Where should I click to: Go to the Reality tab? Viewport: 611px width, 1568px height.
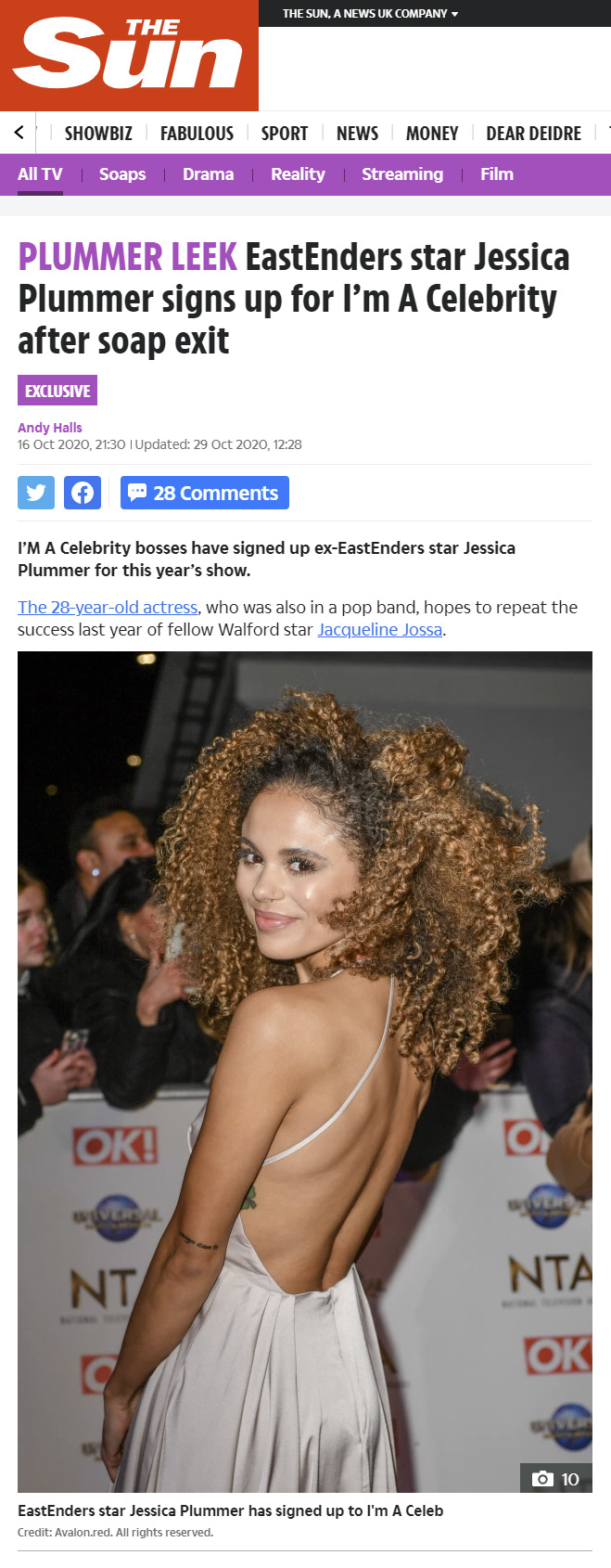tap(298, 174)
